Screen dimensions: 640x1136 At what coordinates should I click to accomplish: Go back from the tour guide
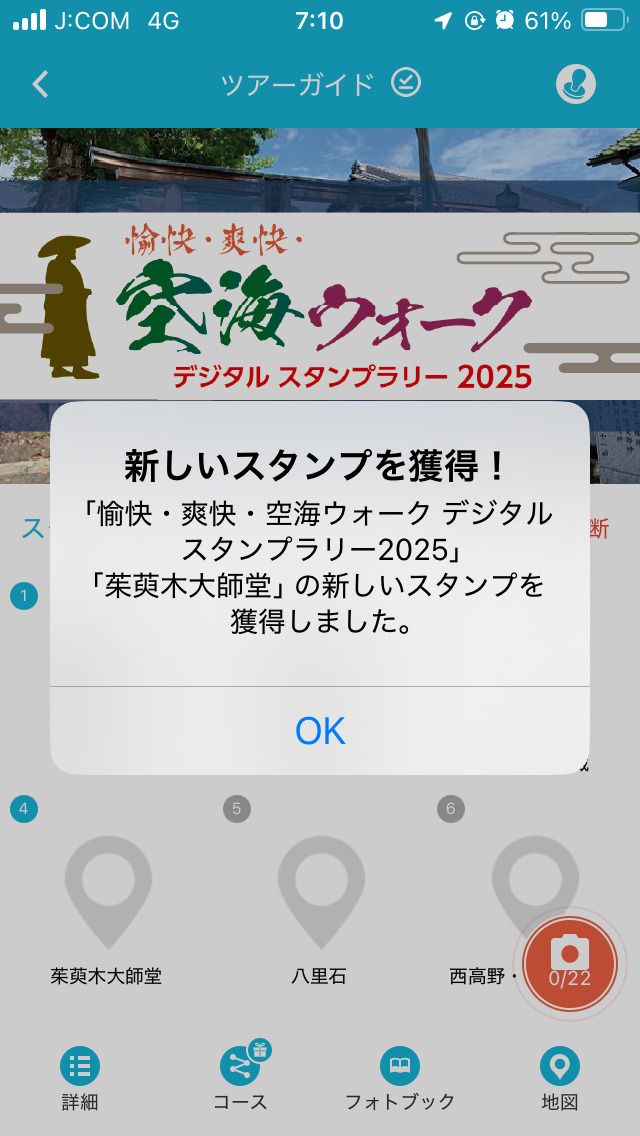tap(40, 84)
